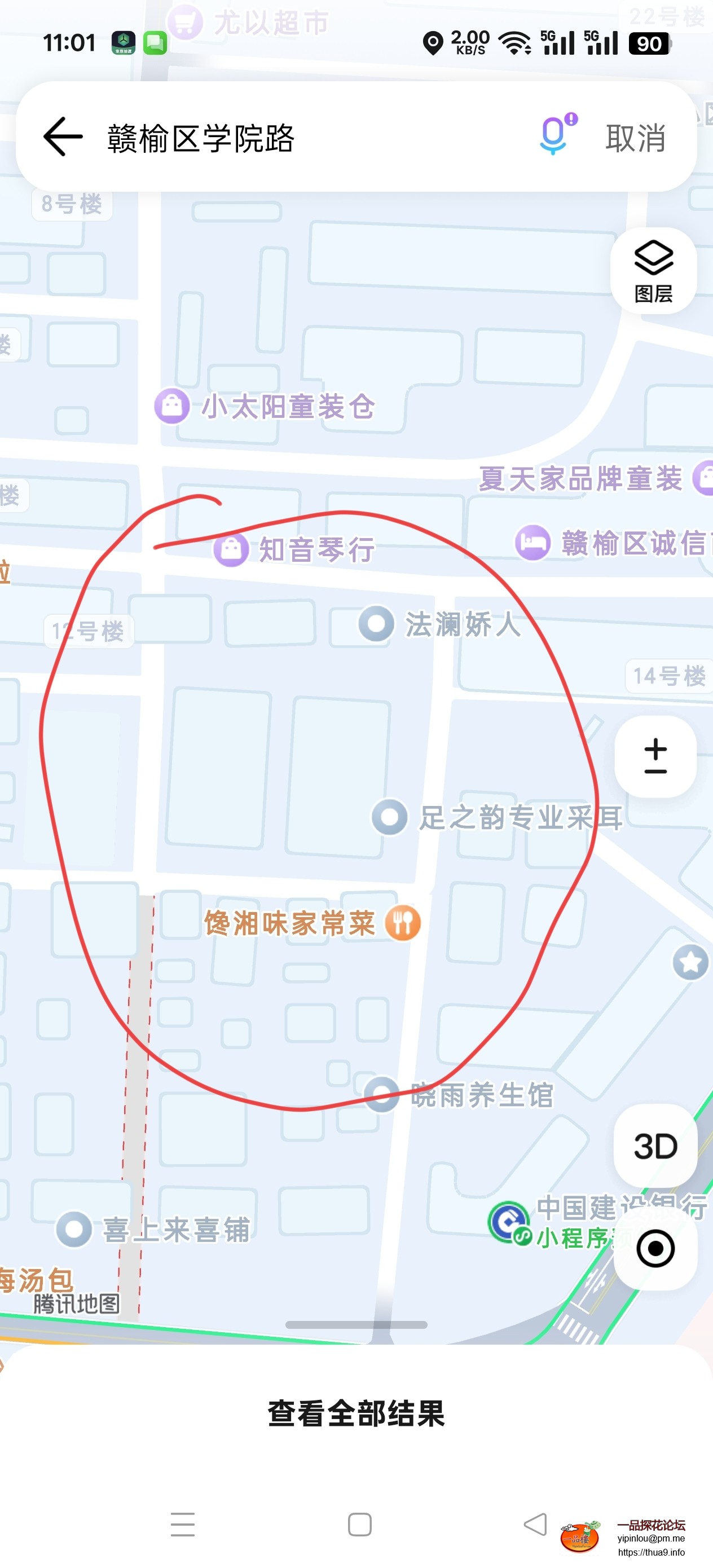713x1568 pixels.
Task: Open system recent apps menu
Action: click(183, 1525)
